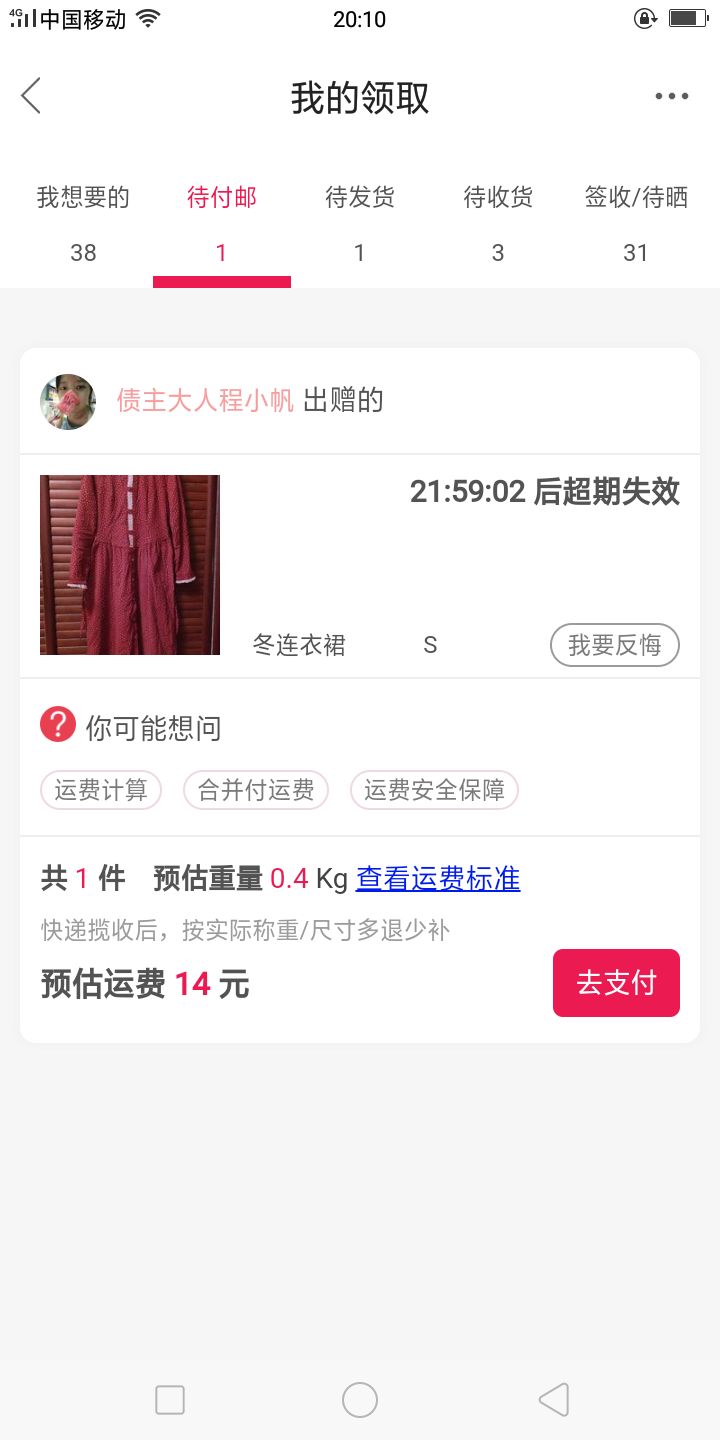This screenshot has height=1440, width=720.
Task: Open giver 债主大人程小帆's profile
Action: click(205, 401)
